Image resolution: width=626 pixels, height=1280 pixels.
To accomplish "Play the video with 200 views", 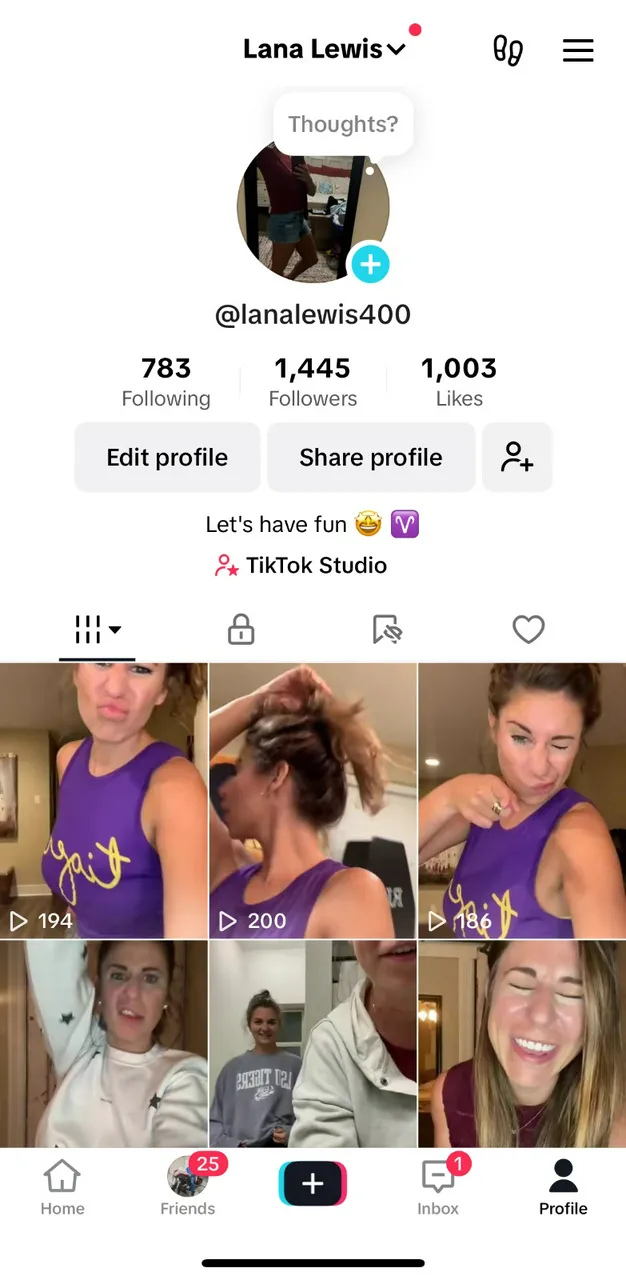I will [x=313, y=800].
